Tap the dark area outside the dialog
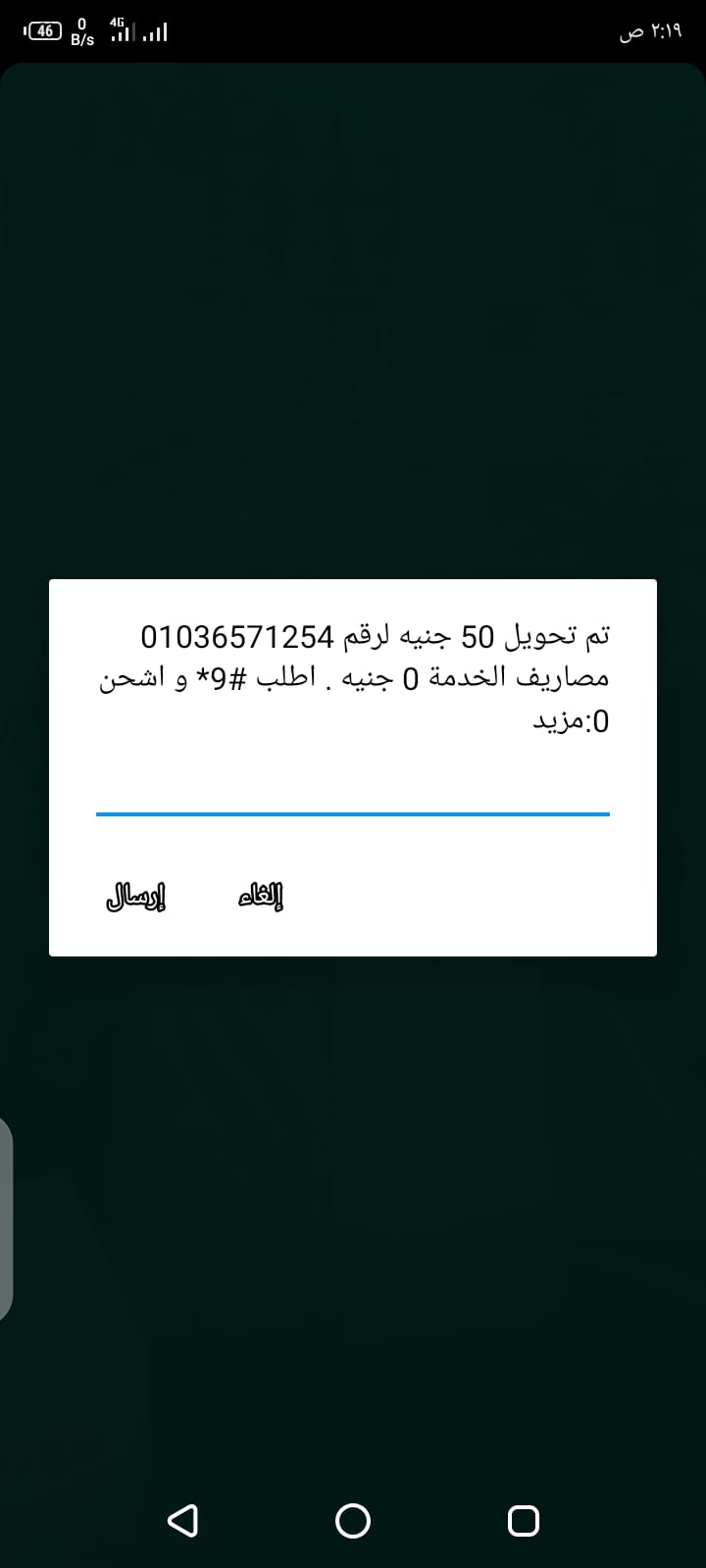706x1568 pixels. pyautogui.click(x=353, y=294)
